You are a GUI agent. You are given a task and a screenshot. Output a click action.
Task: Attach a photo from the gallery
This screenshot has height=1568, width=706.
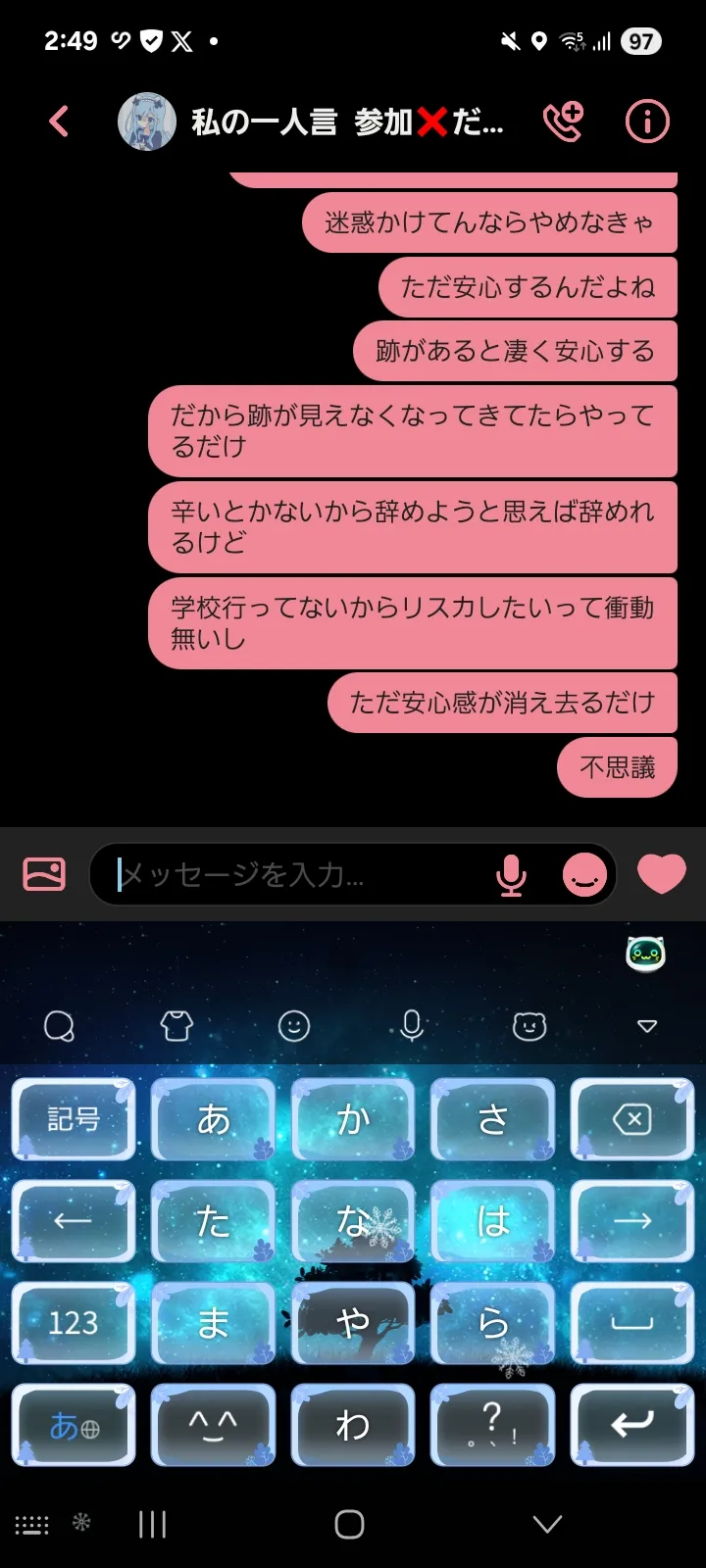pos(44,873)
